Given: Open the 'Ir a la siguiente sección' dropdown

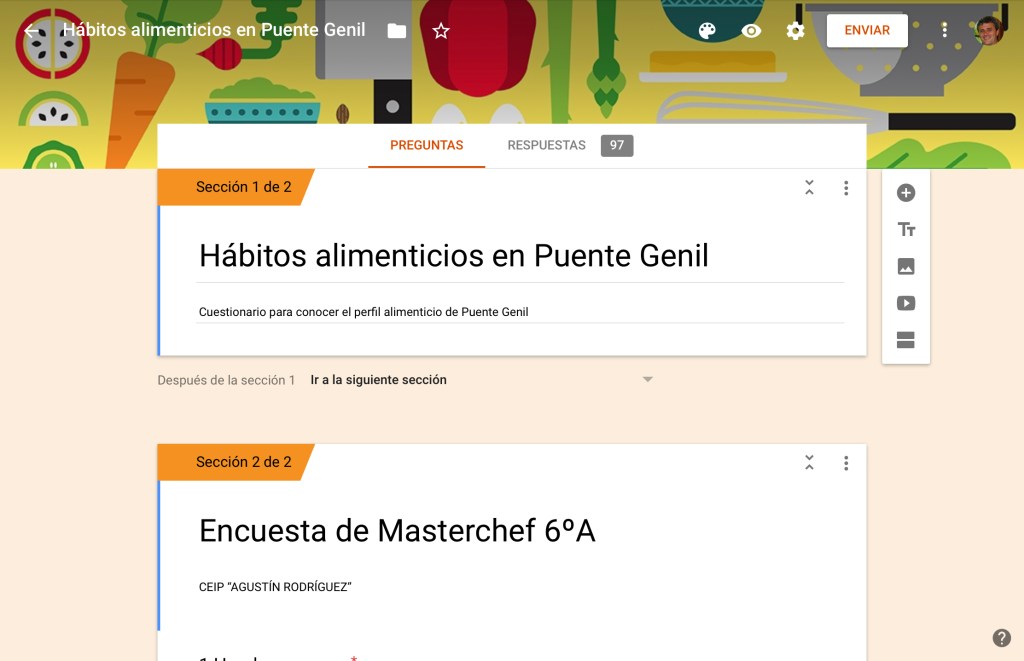Looking at the screenshot, I should pos(481,380).
